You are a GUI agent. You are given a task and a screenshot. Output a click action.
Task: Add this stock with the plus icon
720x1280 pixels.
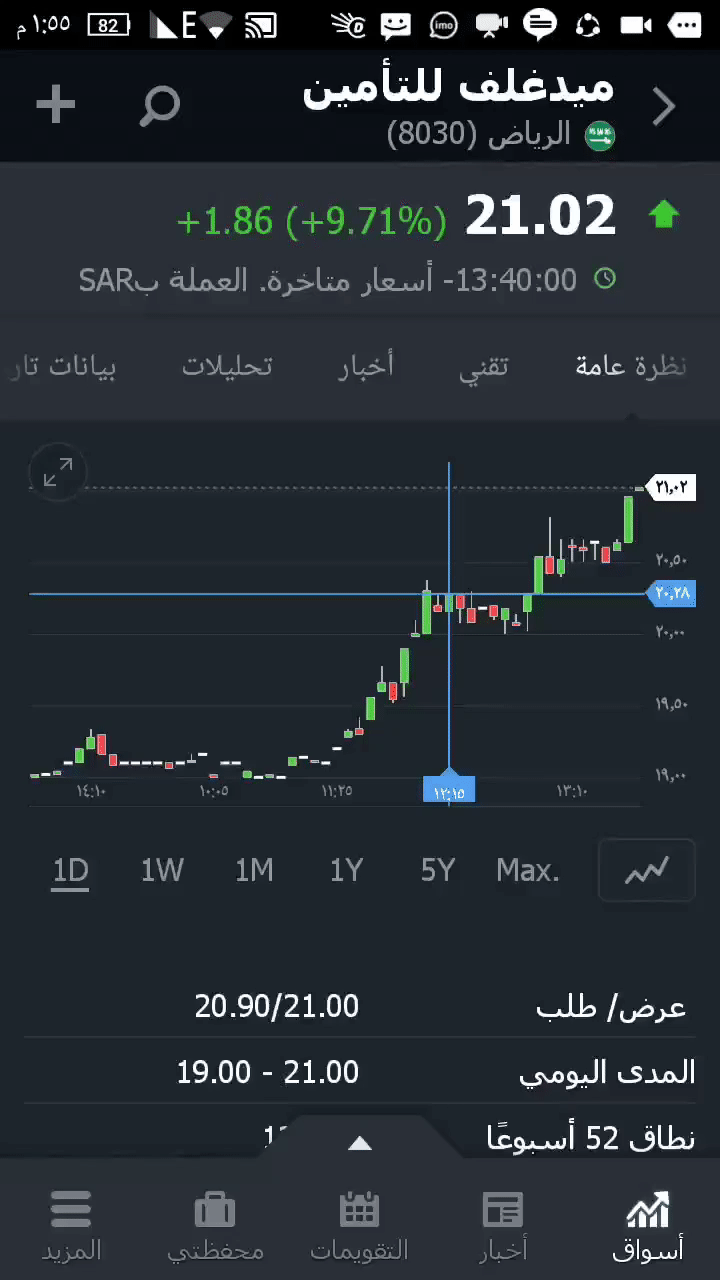(56, 105)
